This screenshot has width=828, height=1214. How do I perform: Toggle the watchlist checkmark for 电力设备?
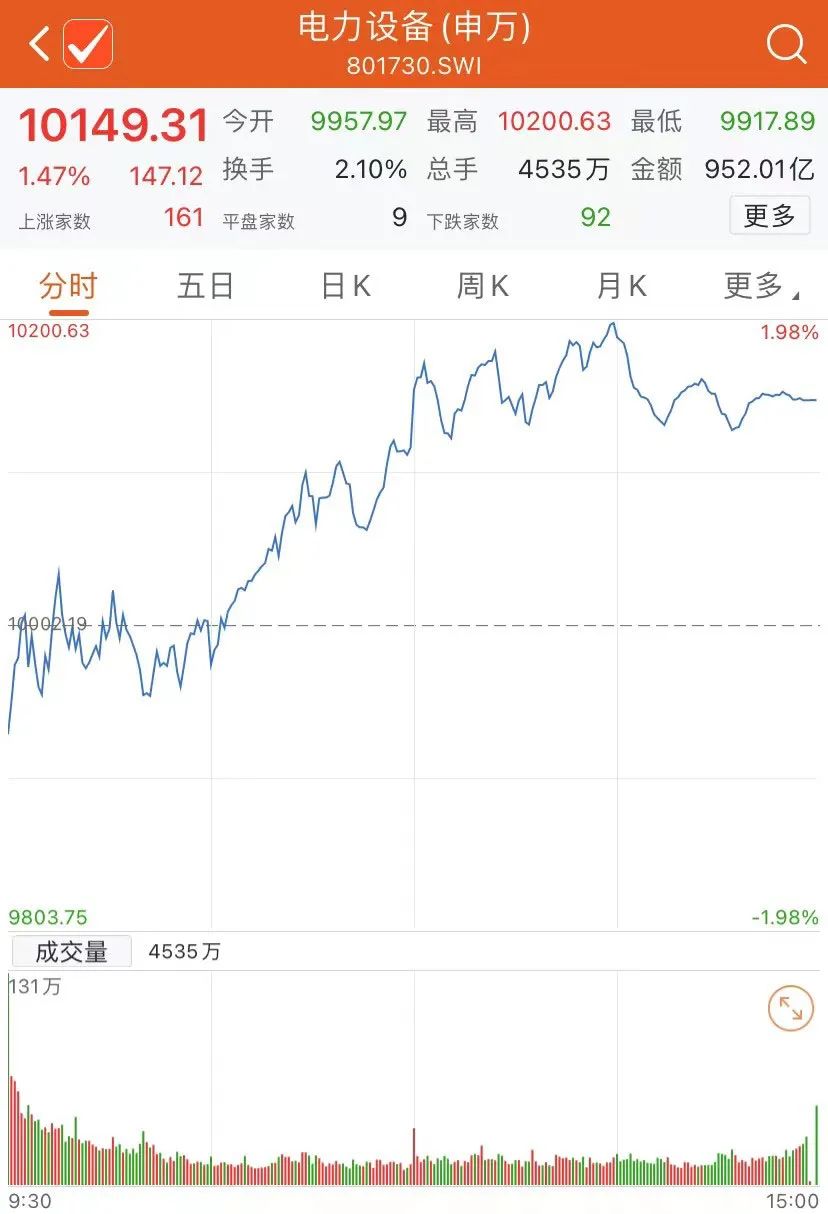88,44
